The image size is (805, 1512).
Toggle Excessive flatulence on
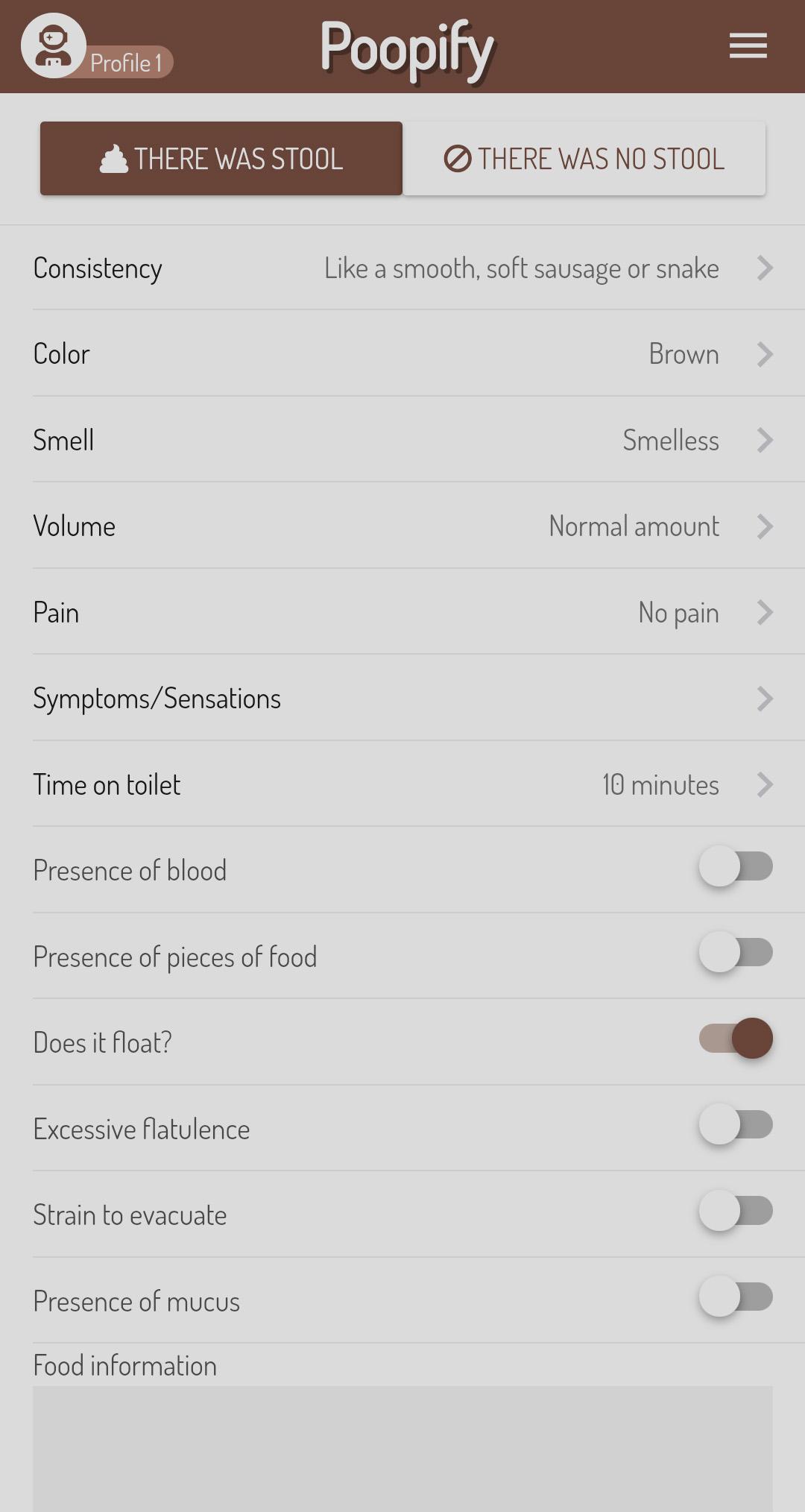point(736,1124)
